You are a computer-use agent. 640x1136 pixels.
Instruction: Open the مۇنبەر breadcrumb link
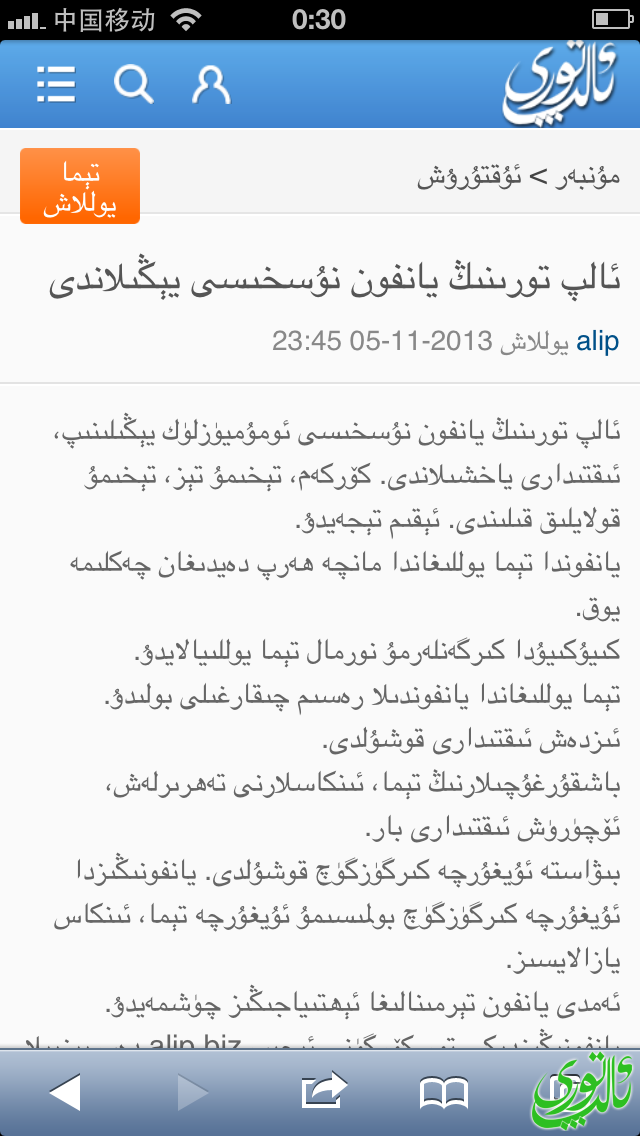tap(590, 177)
